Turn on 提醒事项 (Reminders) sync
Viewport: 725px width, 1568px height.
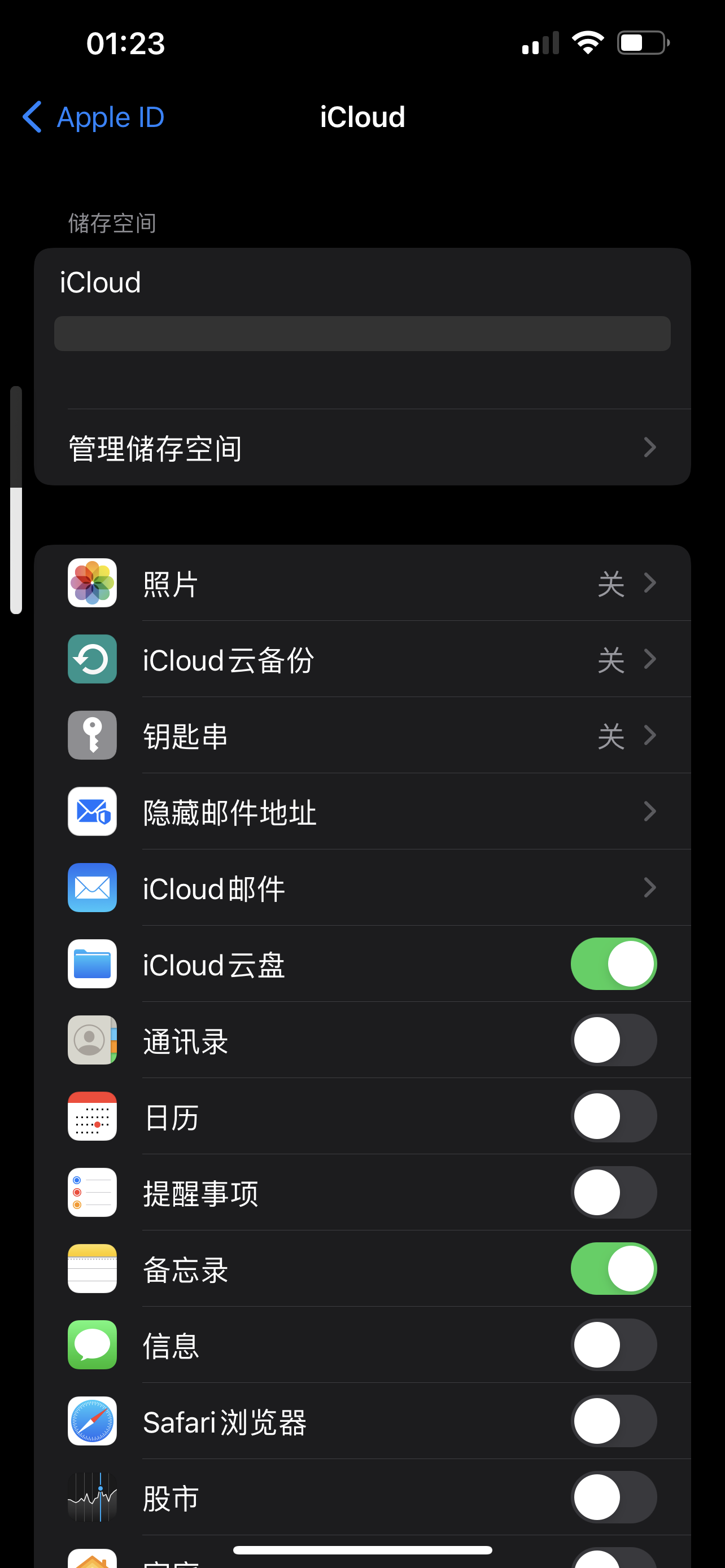pyautogui.click(x=613, y=1192)
